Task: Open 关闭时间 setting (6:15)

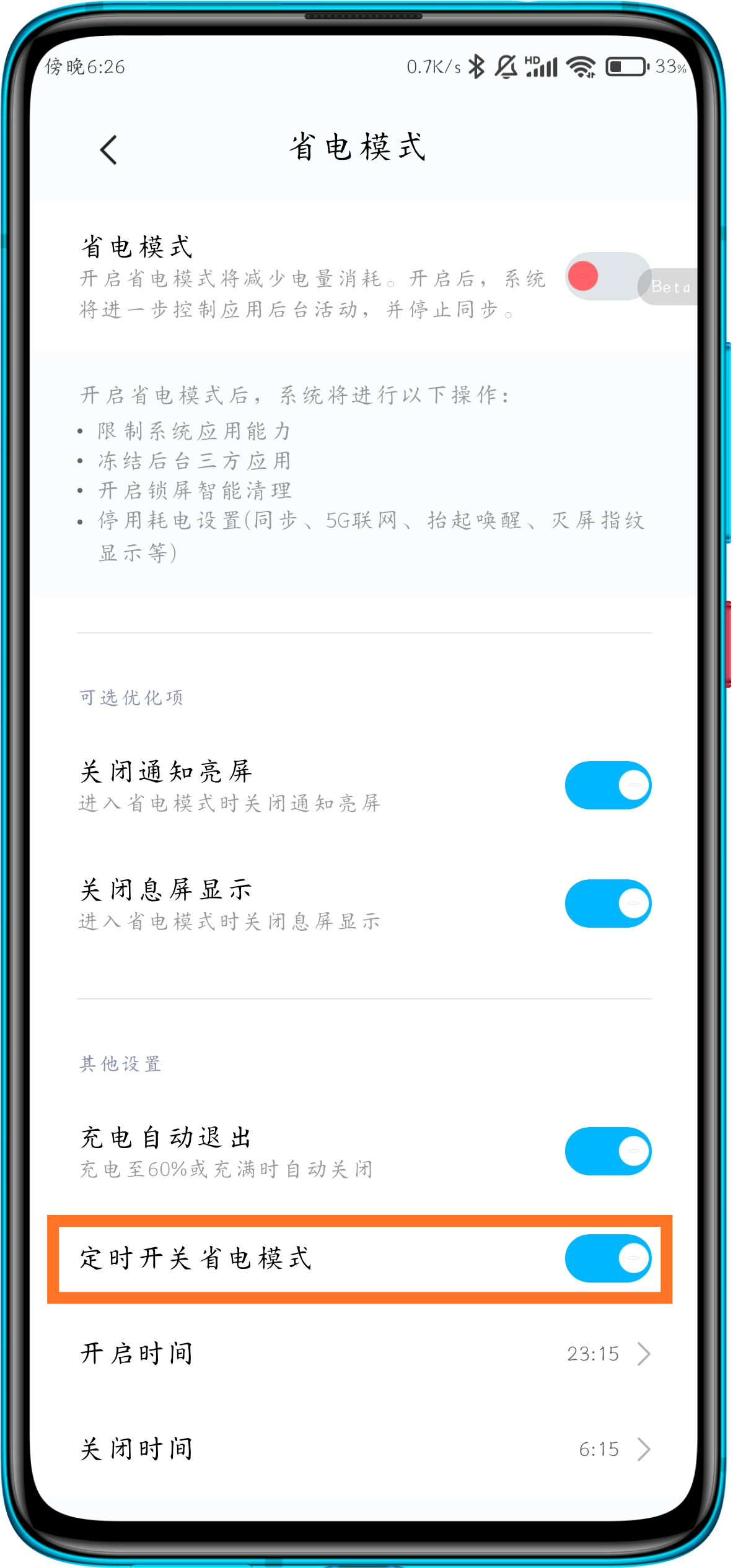Action: [366, 1449]
